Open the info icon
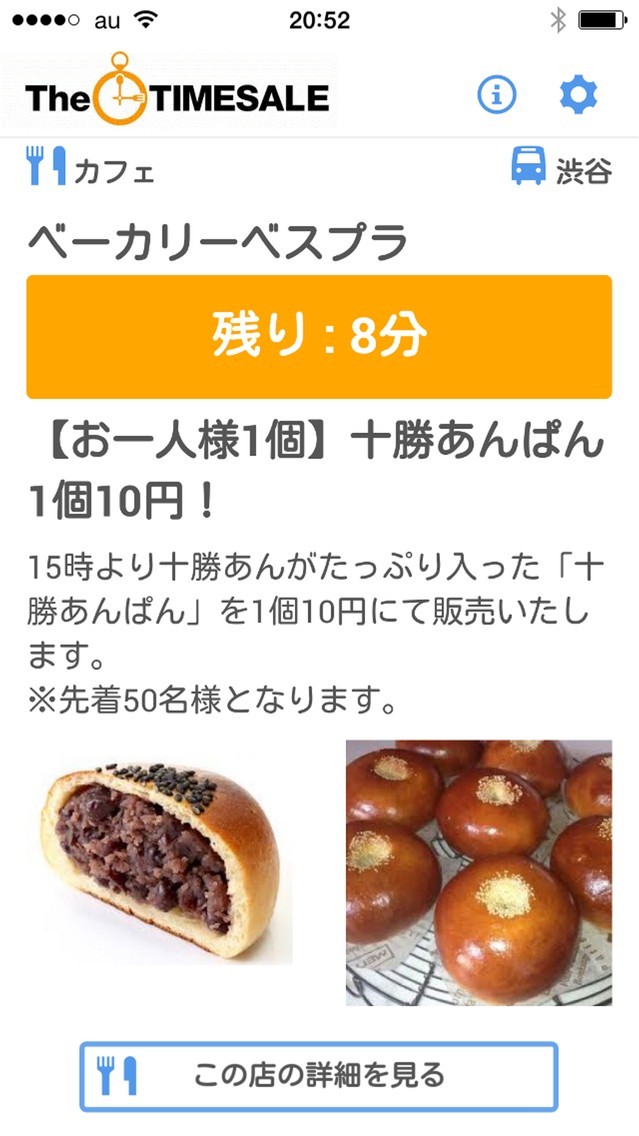The width and height of the screenshot is (639, 1136). point(496,96)
